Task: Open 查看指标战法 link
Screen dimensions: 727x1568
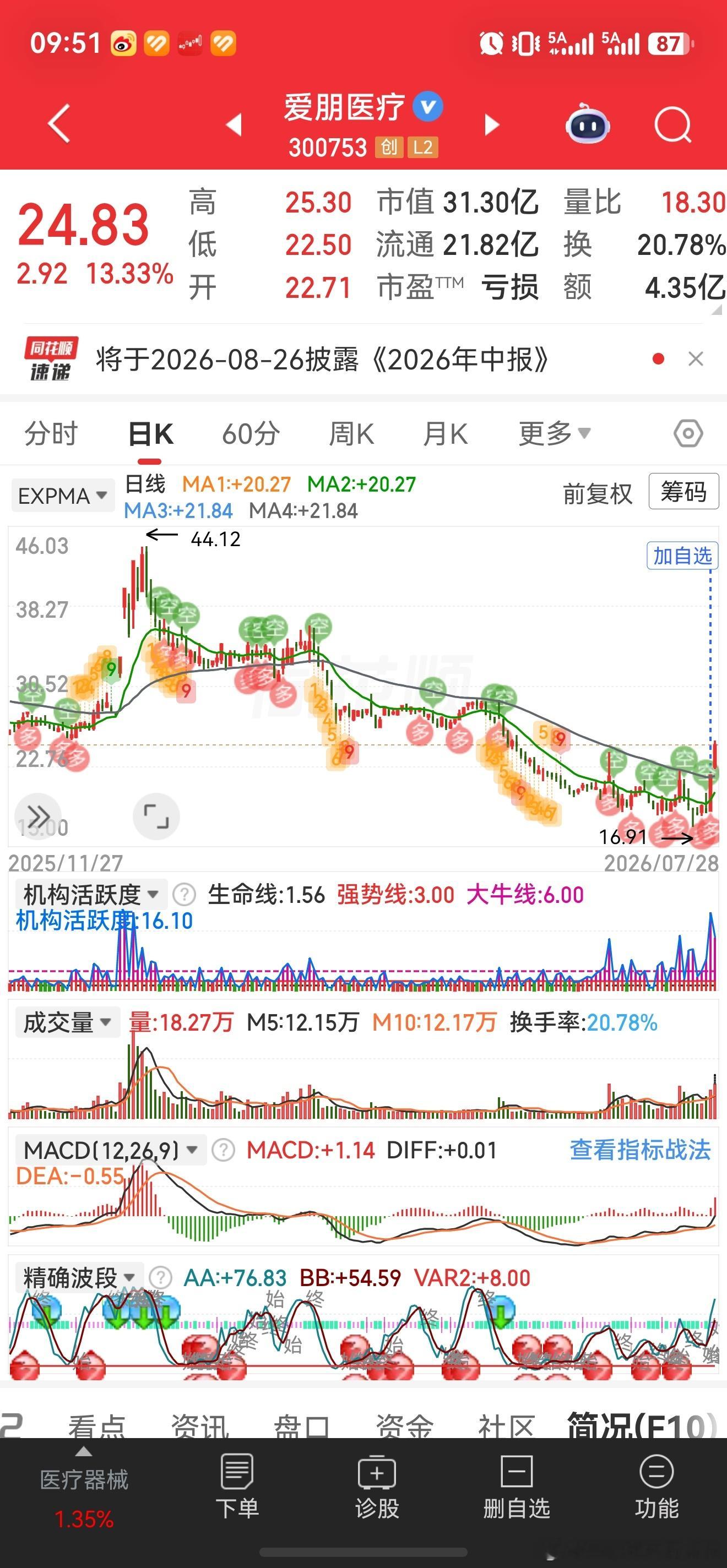Action: pos(640,1150)
